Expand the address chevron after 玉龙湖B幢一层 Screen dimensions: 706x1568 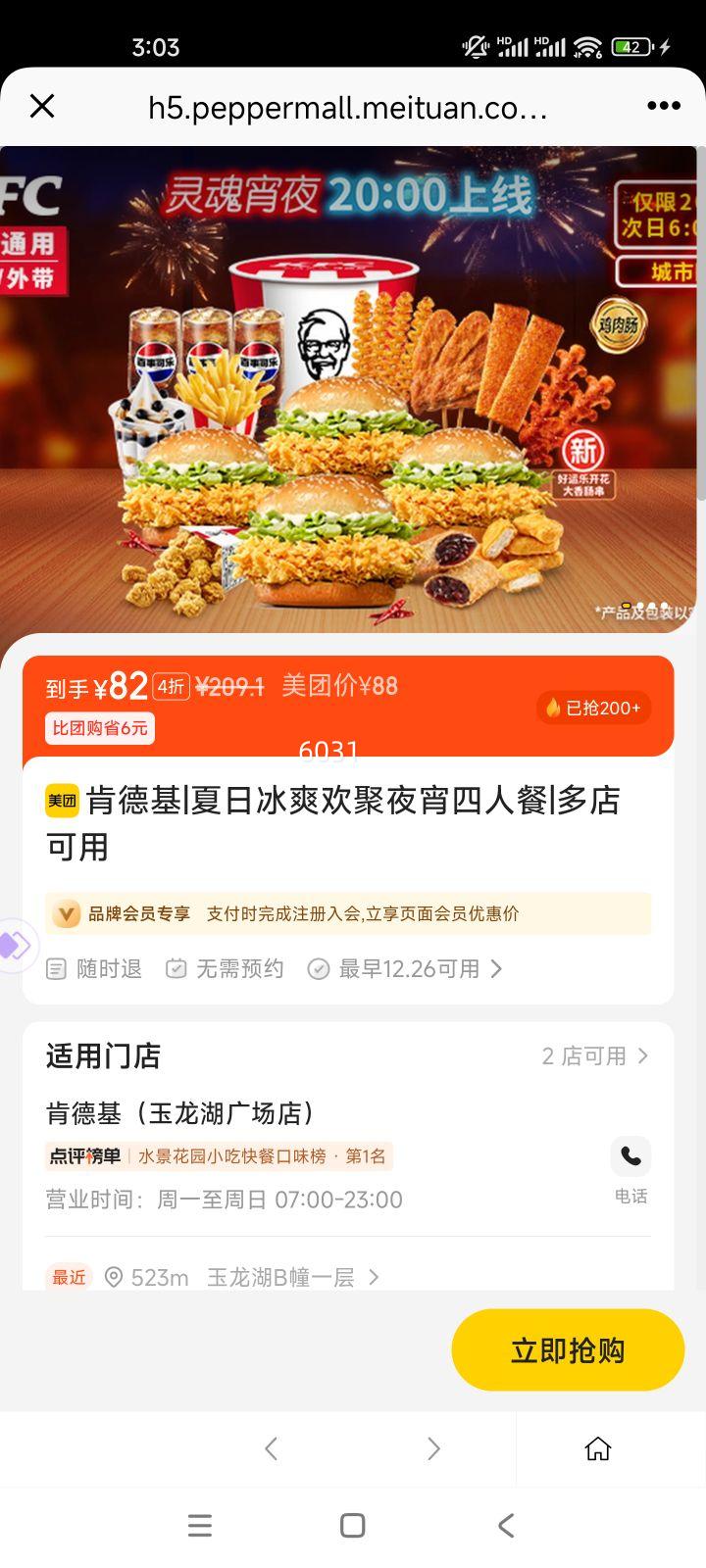374,1277
